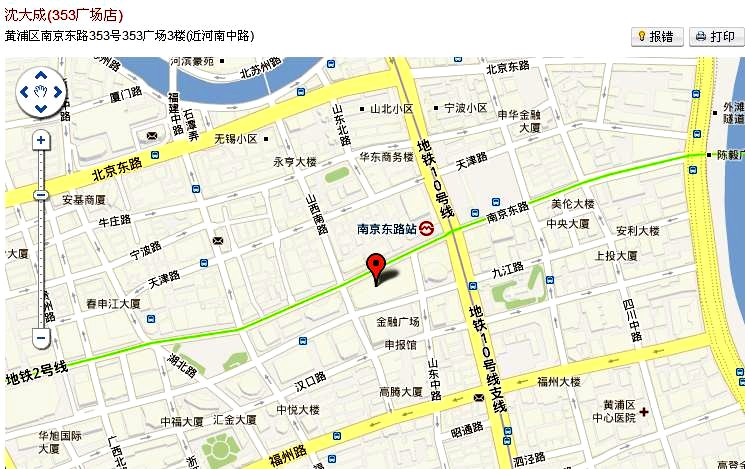
Task: Pan the map downward with down arrow
Action: tap(41, 108)
